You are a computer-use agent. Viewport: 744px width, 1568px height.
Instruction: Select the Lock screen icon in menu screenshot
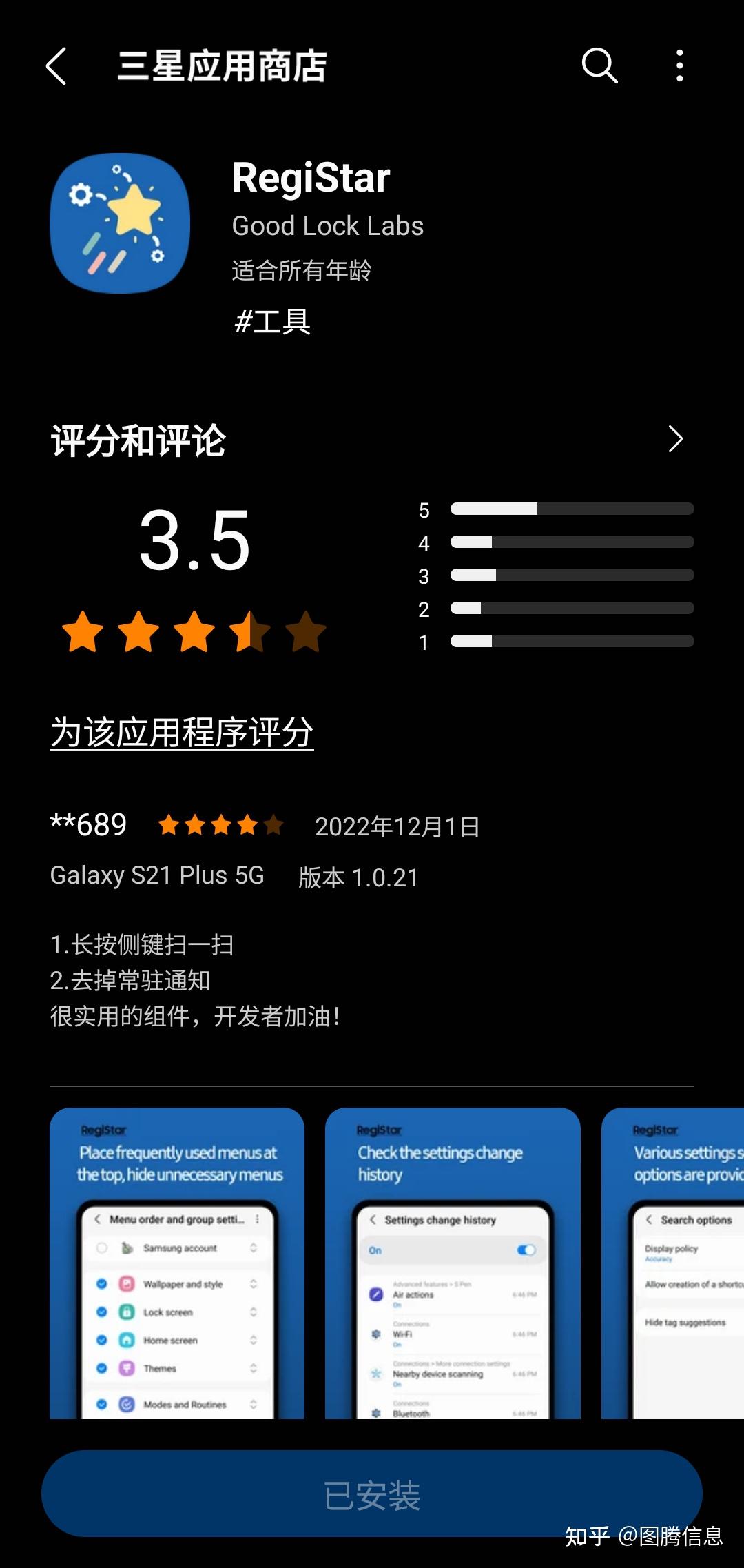[x=127, y=1312]
